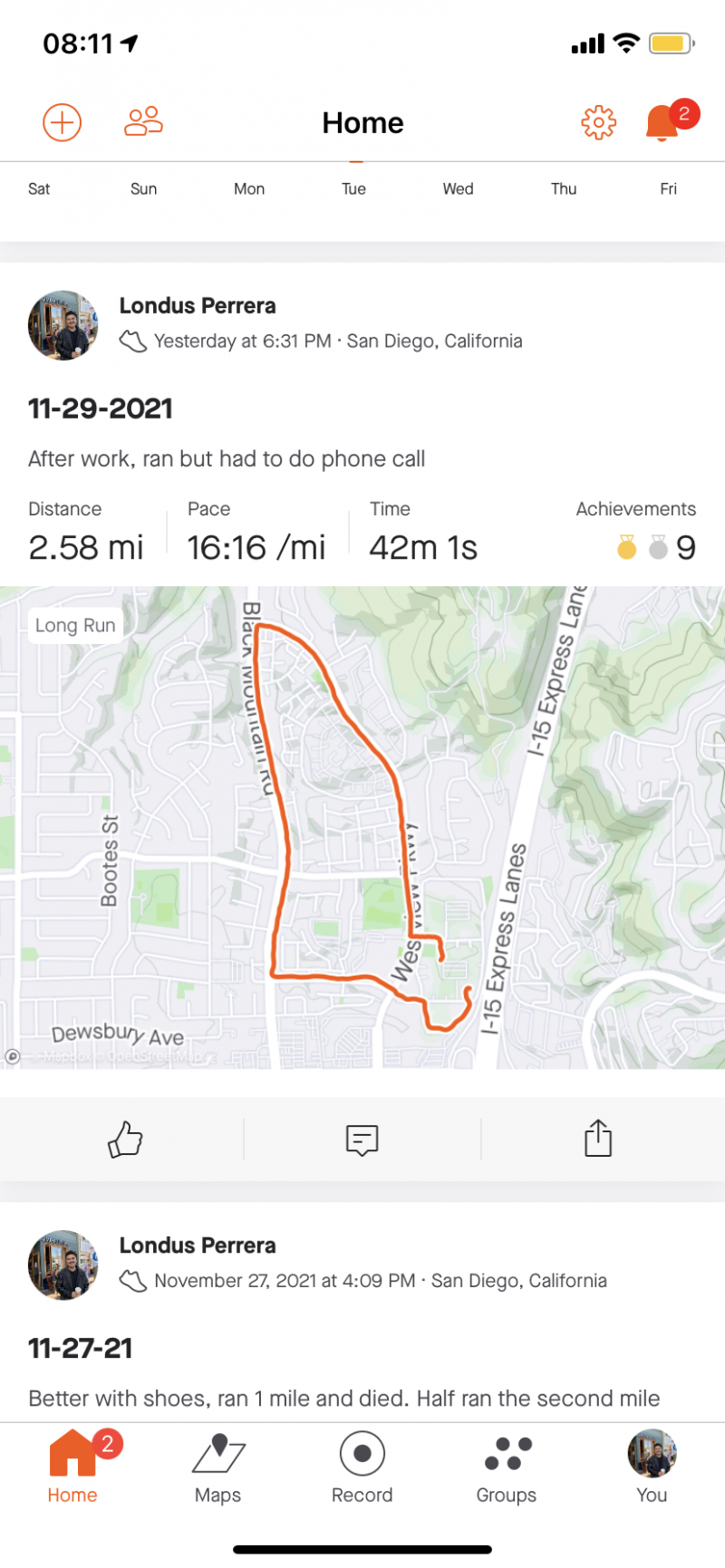This screenshot has width=725, height=1568.
Task: Open the 11-29-2021 activity details
Action: click(x=101, y=409)
